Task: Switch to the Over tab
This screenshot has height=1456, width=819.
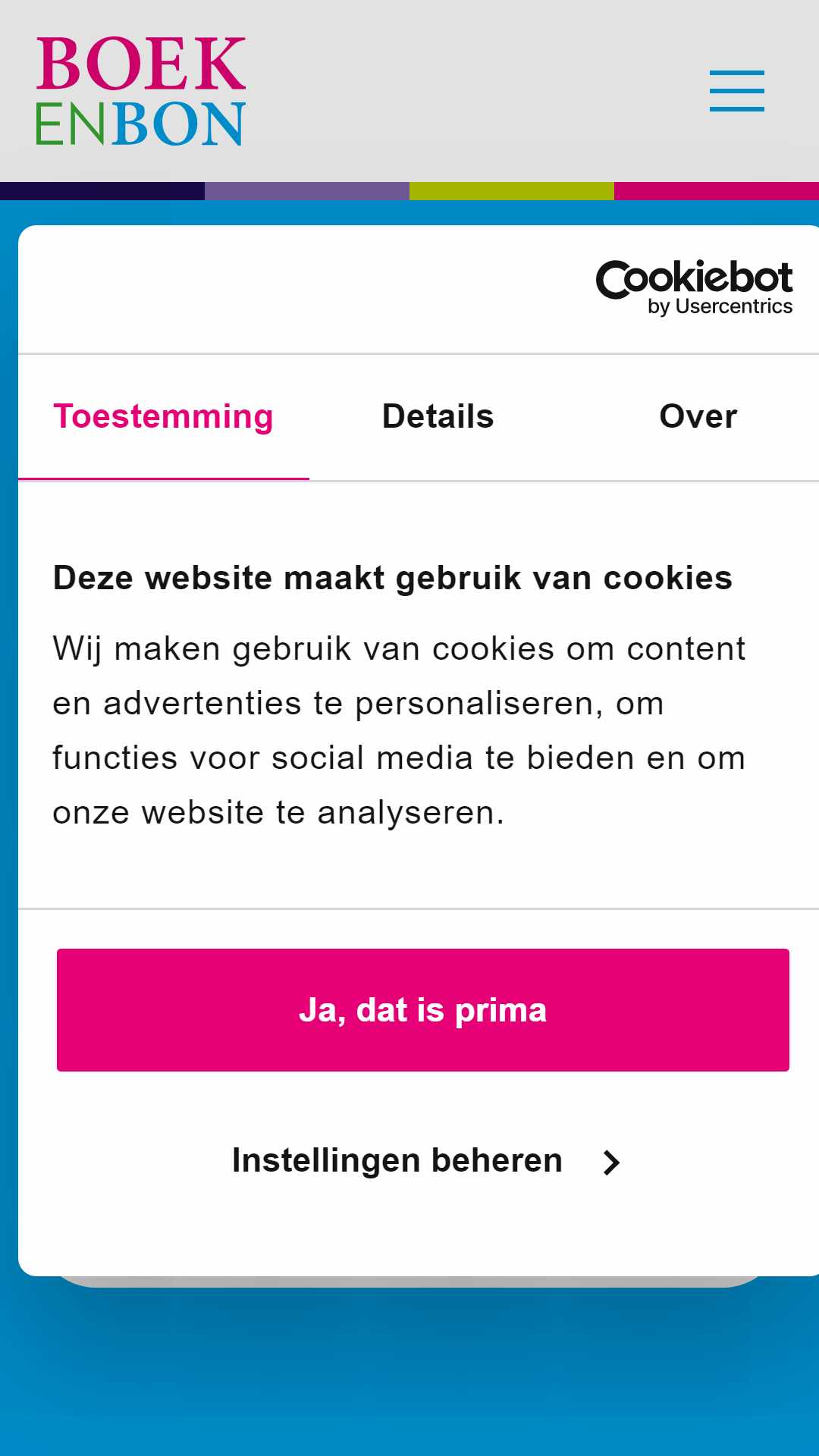Action: (x=698, y=416)
